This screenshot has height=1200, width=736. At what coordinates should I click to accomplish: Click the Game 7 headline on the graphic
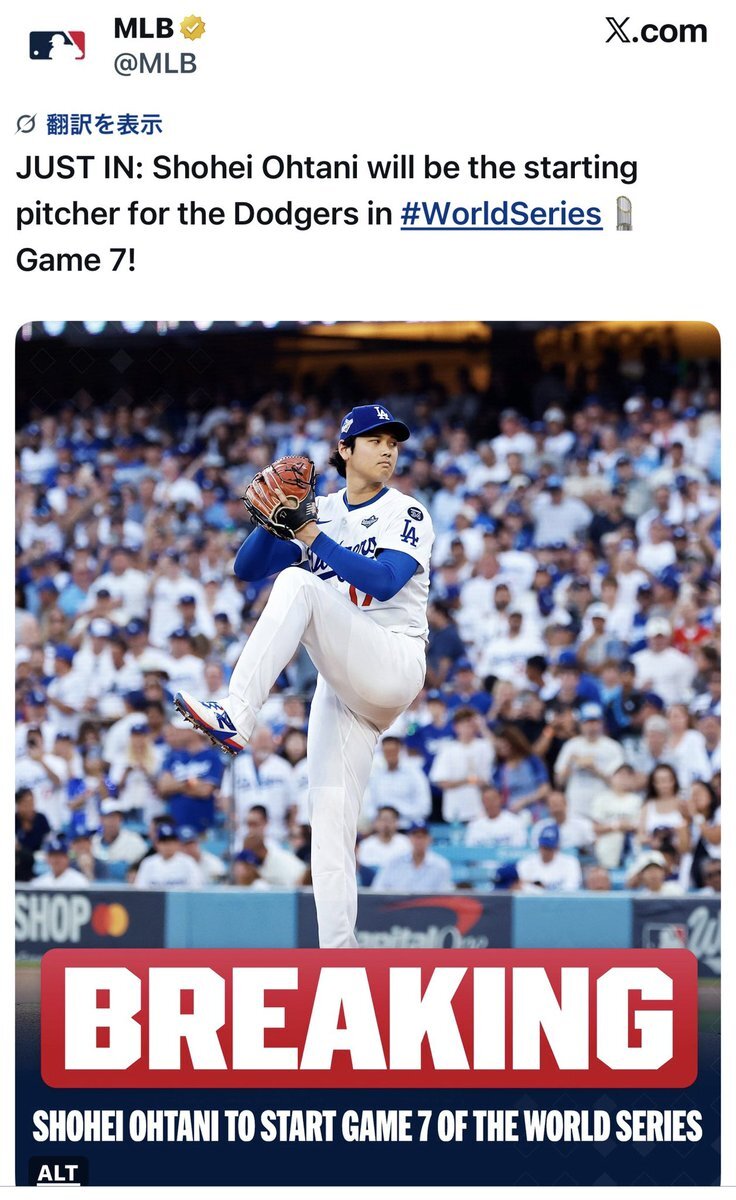click(368, 1128)
